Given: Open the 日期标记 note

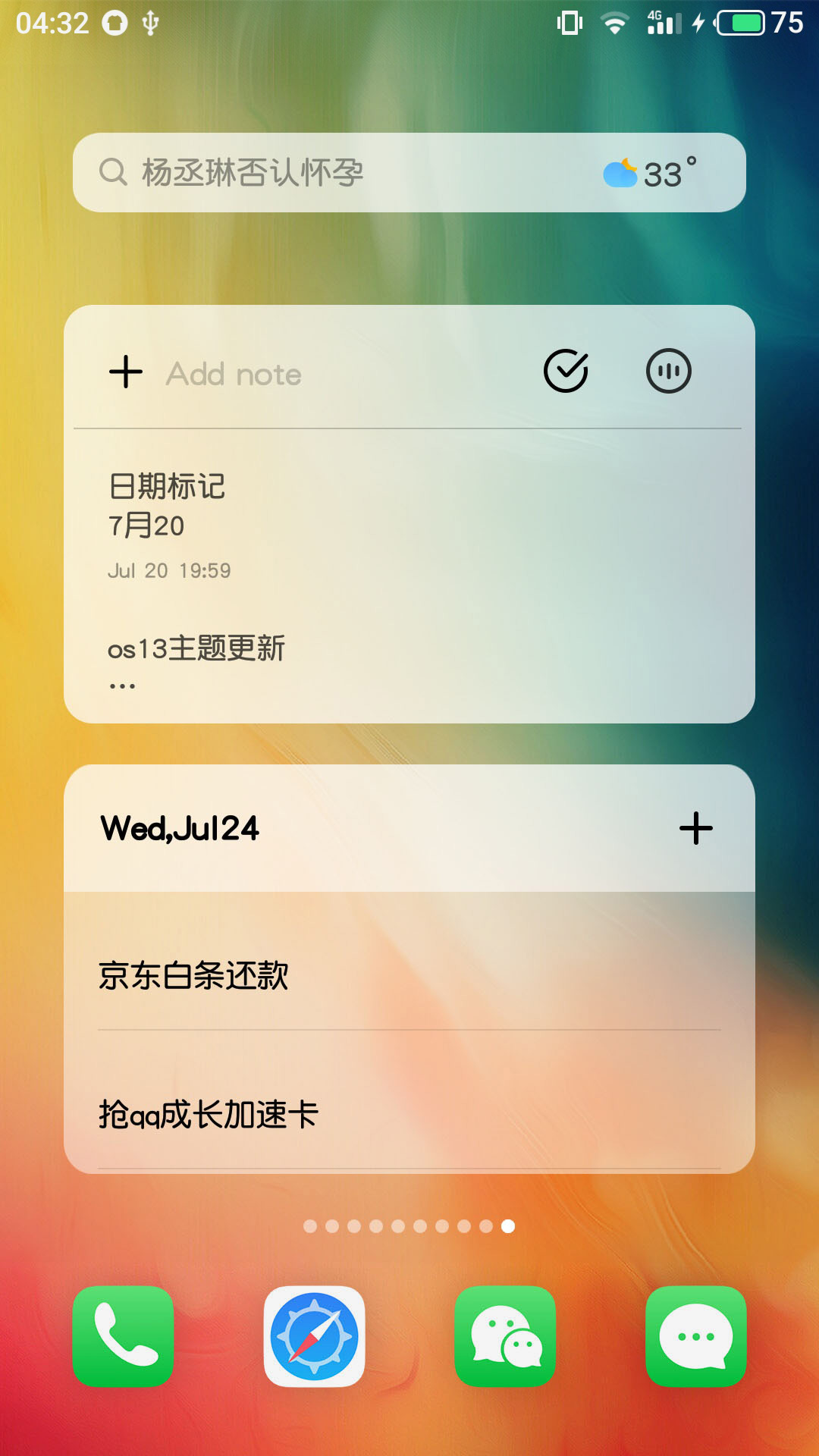Looking at the screenshot, I should tap(409, 526).
